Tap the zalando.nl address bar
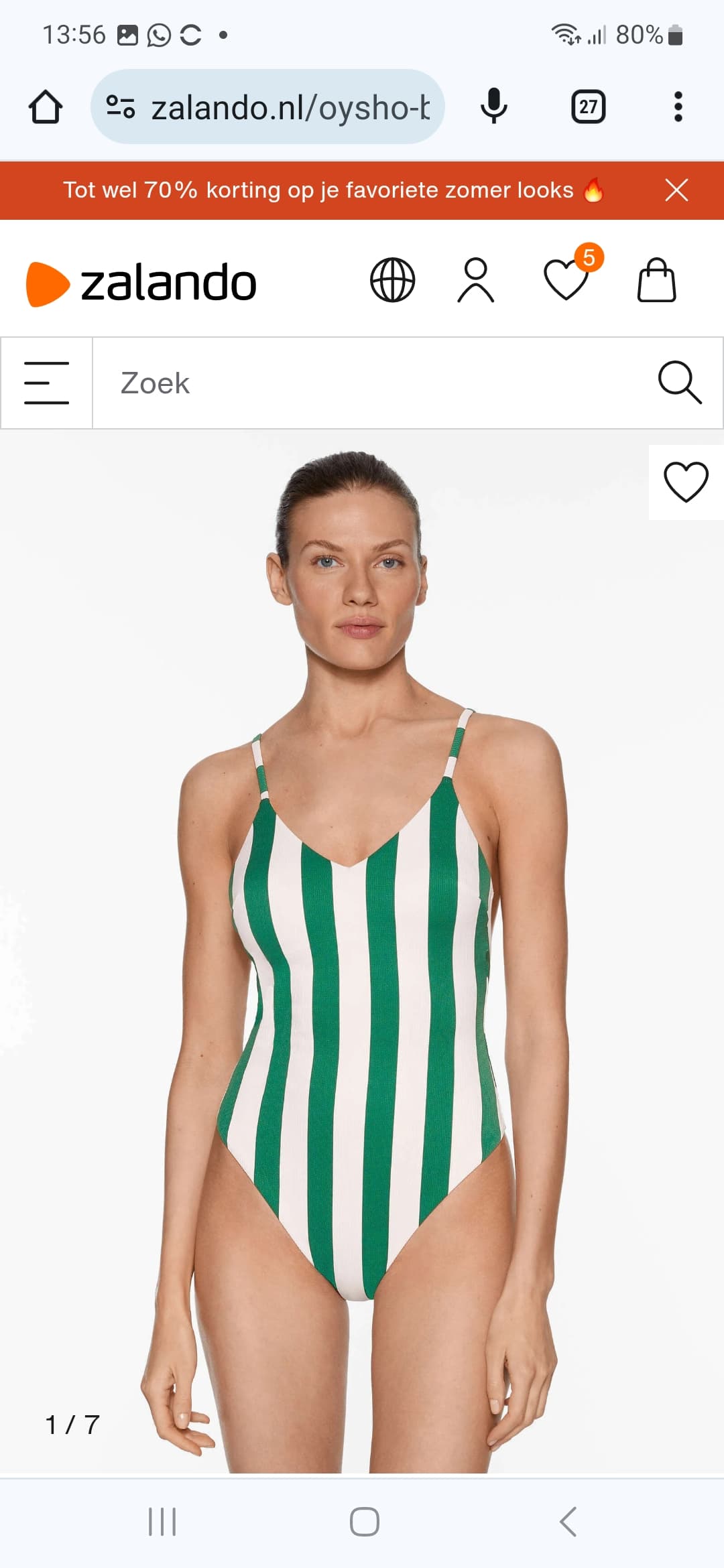This screenshot has width=724, height=1568. [x=288, y=107]
